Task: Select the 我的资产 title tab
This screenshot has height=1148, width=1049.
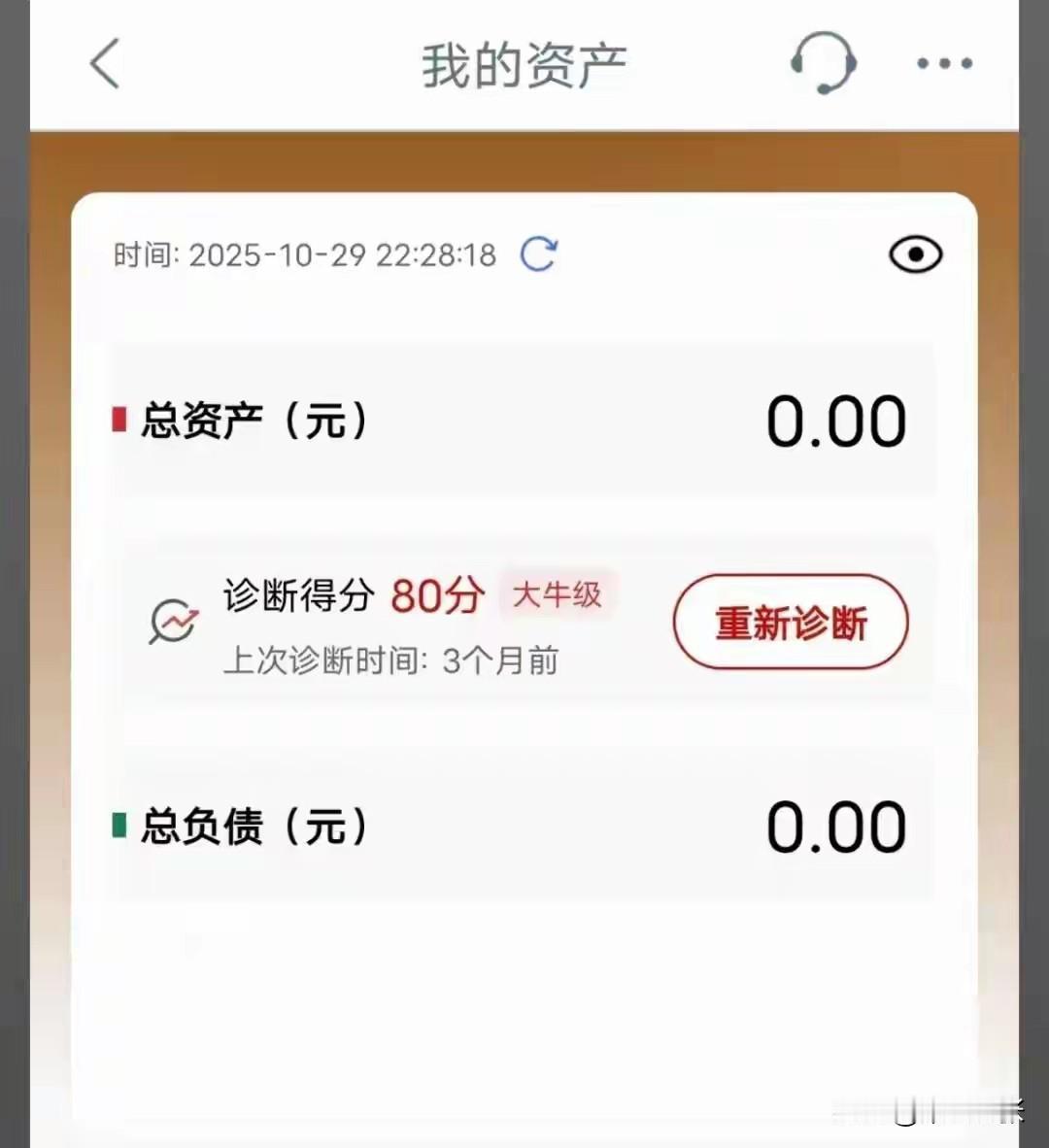Action: click(x=524, y=62)
